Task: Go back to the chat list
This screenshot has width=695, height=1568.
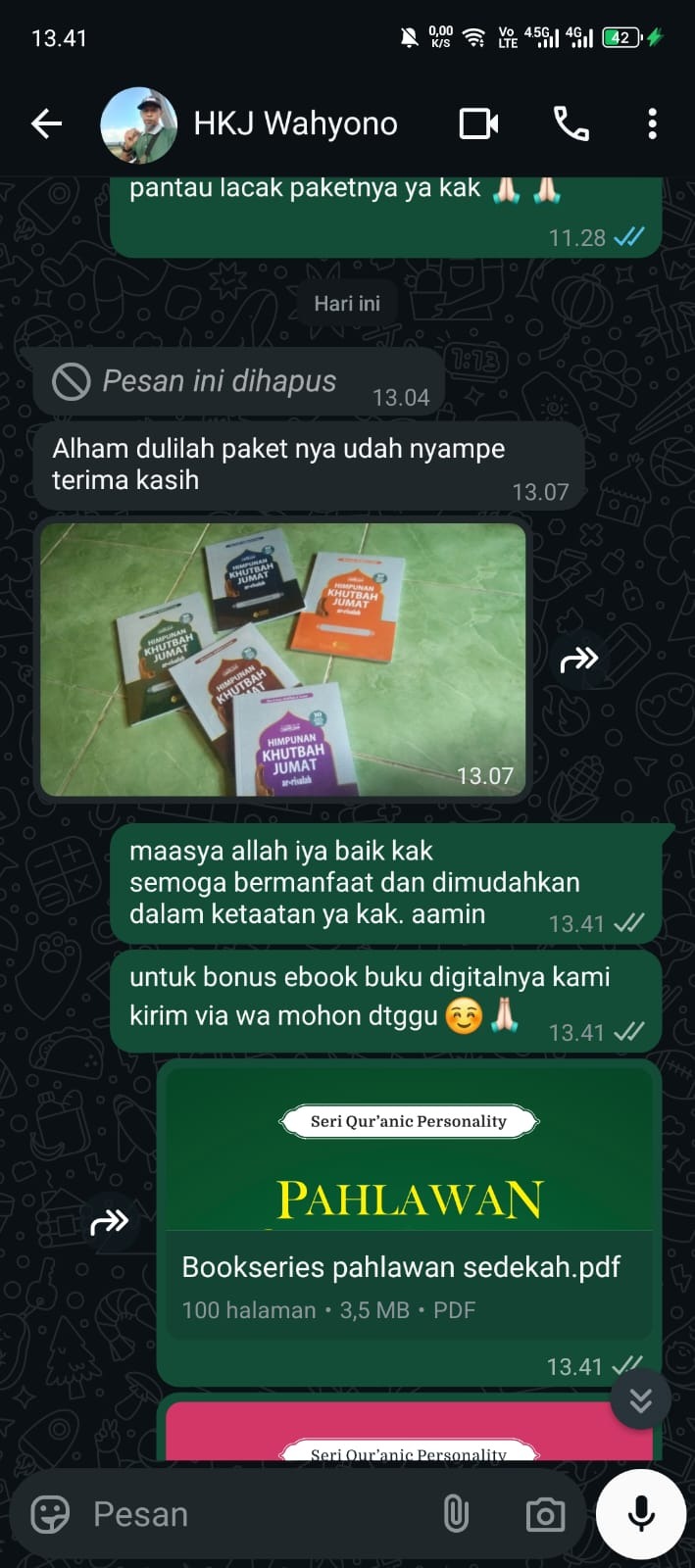Action: [x=46, y=123]
